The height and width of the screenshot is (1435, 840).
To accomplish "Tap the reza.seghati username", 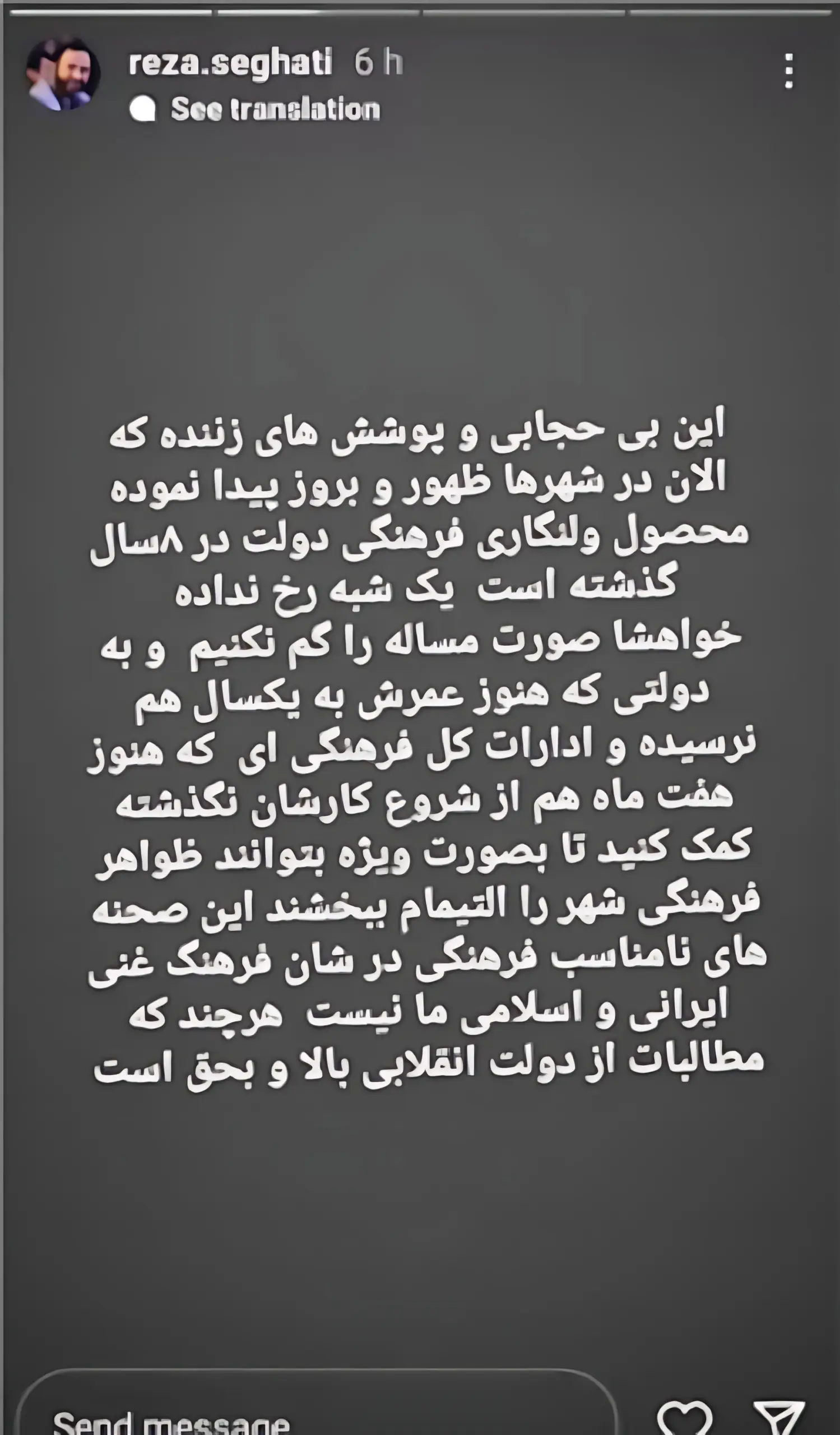I will [x=229, y=62].
